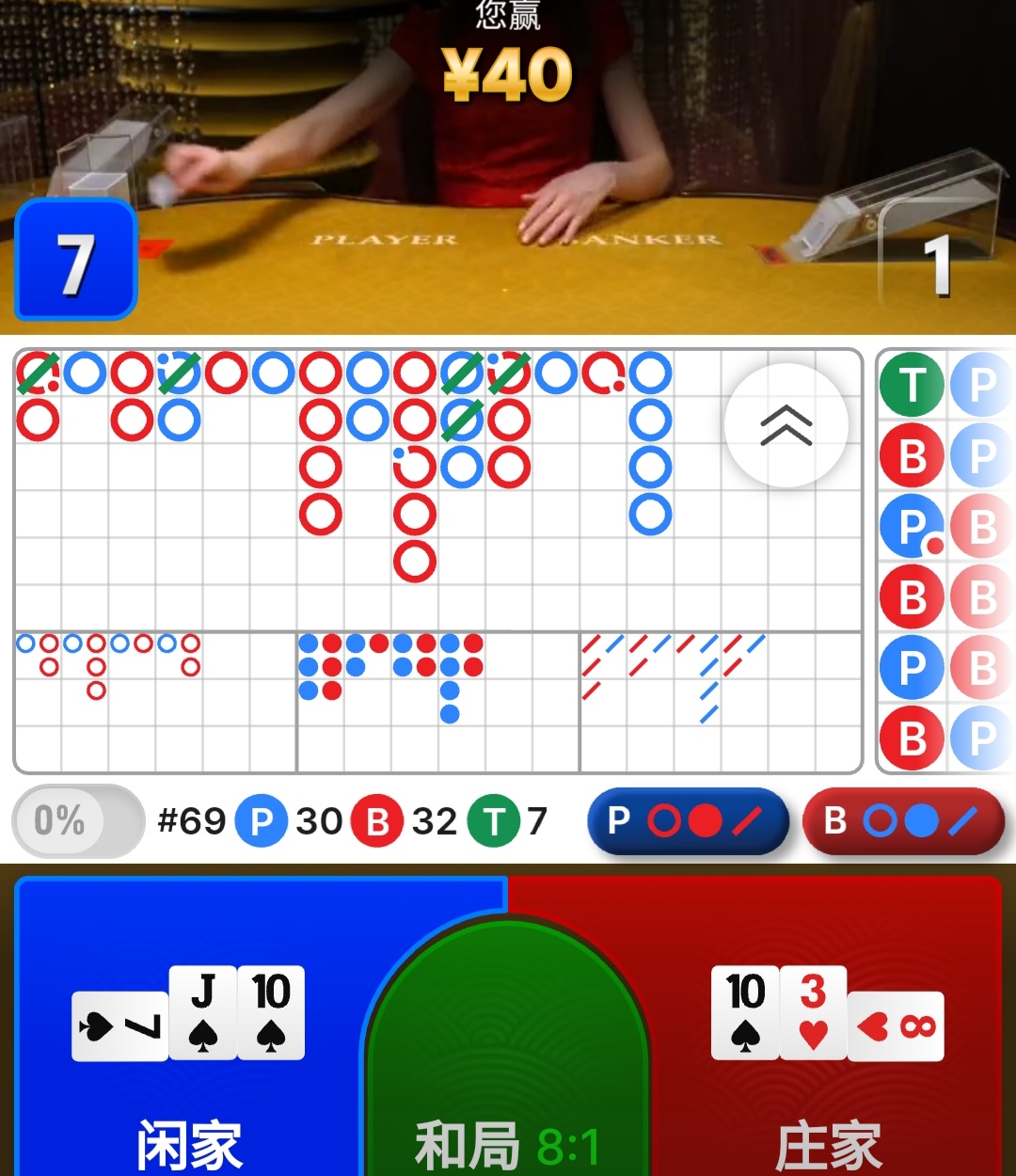Tap the Player prediction button
The width and height of the screenshot is (1016, 1176).
pyautogui.click(x=688, y=821)
